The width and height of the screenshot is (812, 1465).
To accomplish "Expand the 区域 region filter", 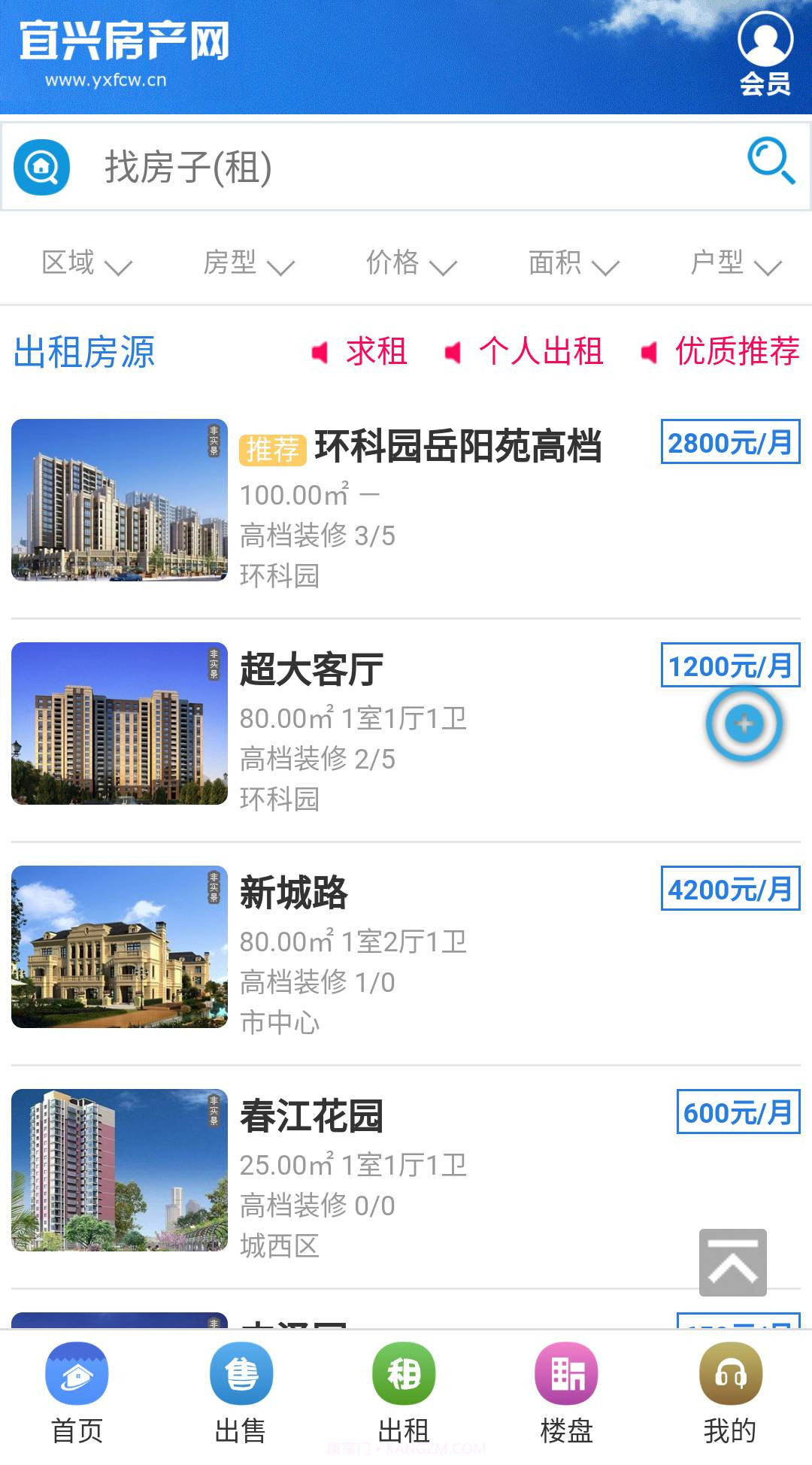I will click(86, 265).
